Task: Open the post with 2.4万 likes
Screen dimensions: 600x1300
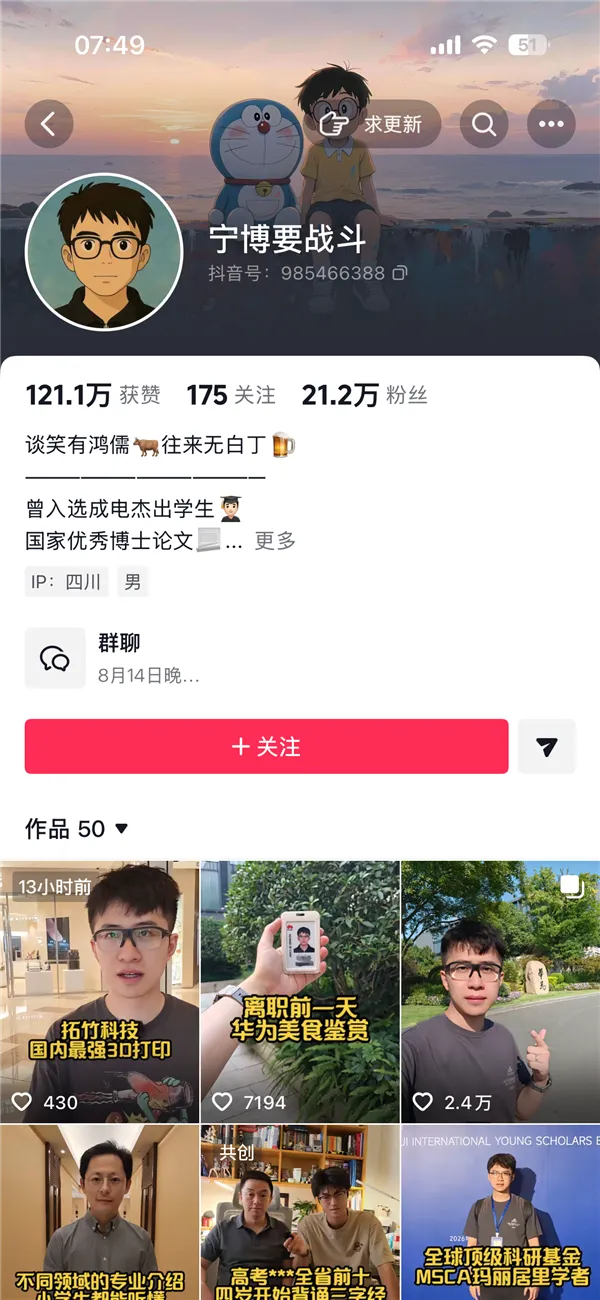Action: coord(501,992)
